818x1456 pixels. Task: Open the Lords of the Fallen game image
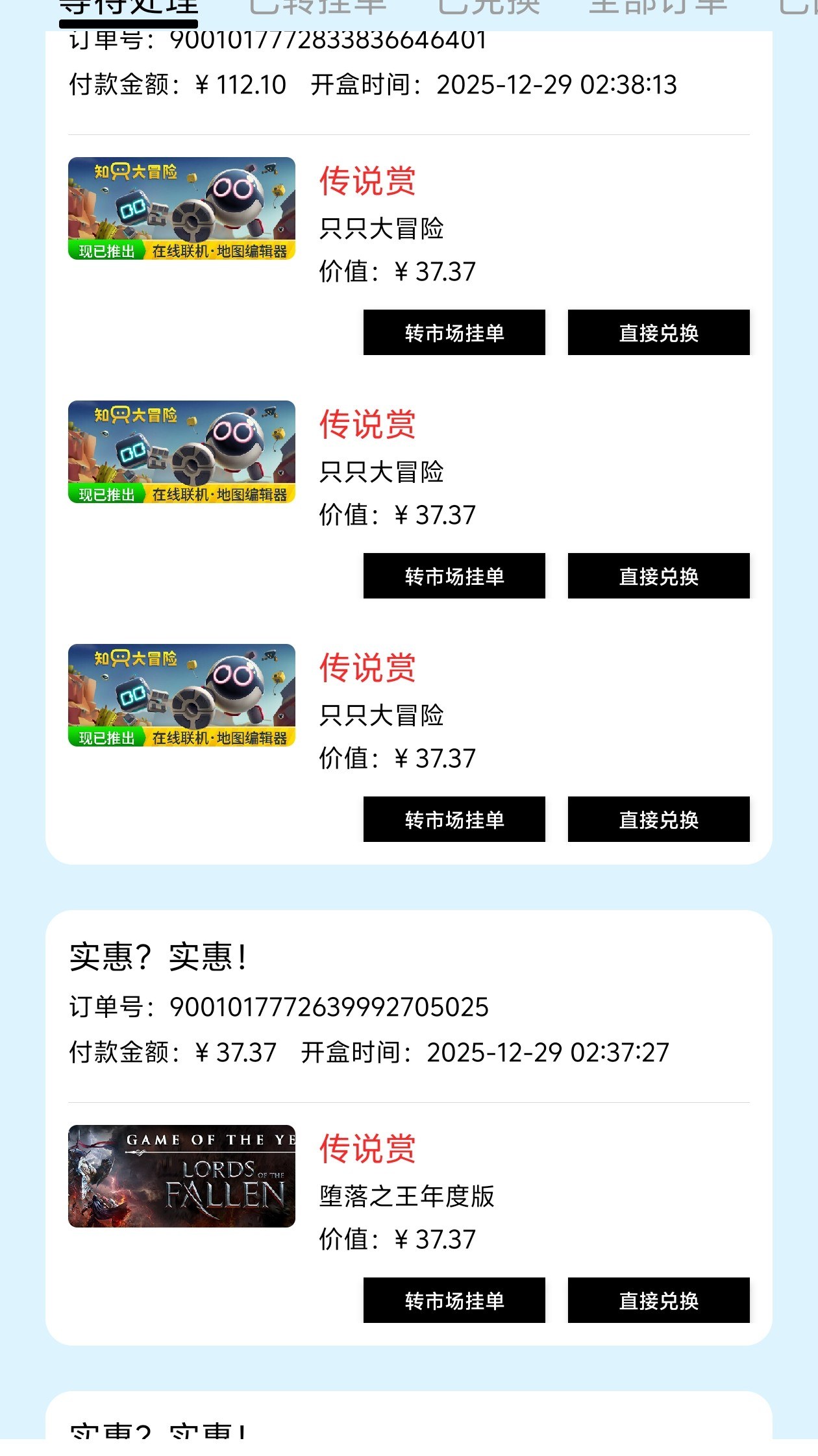[x=182, y=1176]
